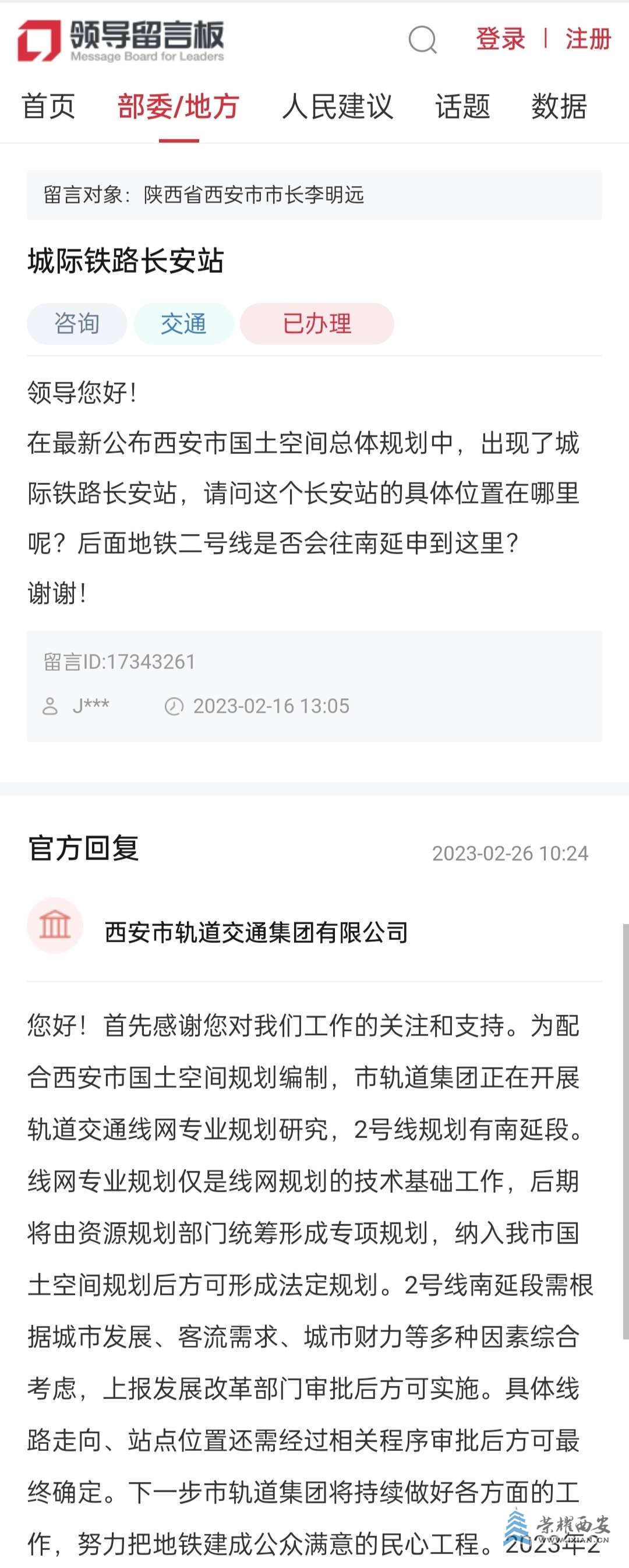Select the 交通 category chip
This screenshot has width=629, height=1568.
pos(183,323)
